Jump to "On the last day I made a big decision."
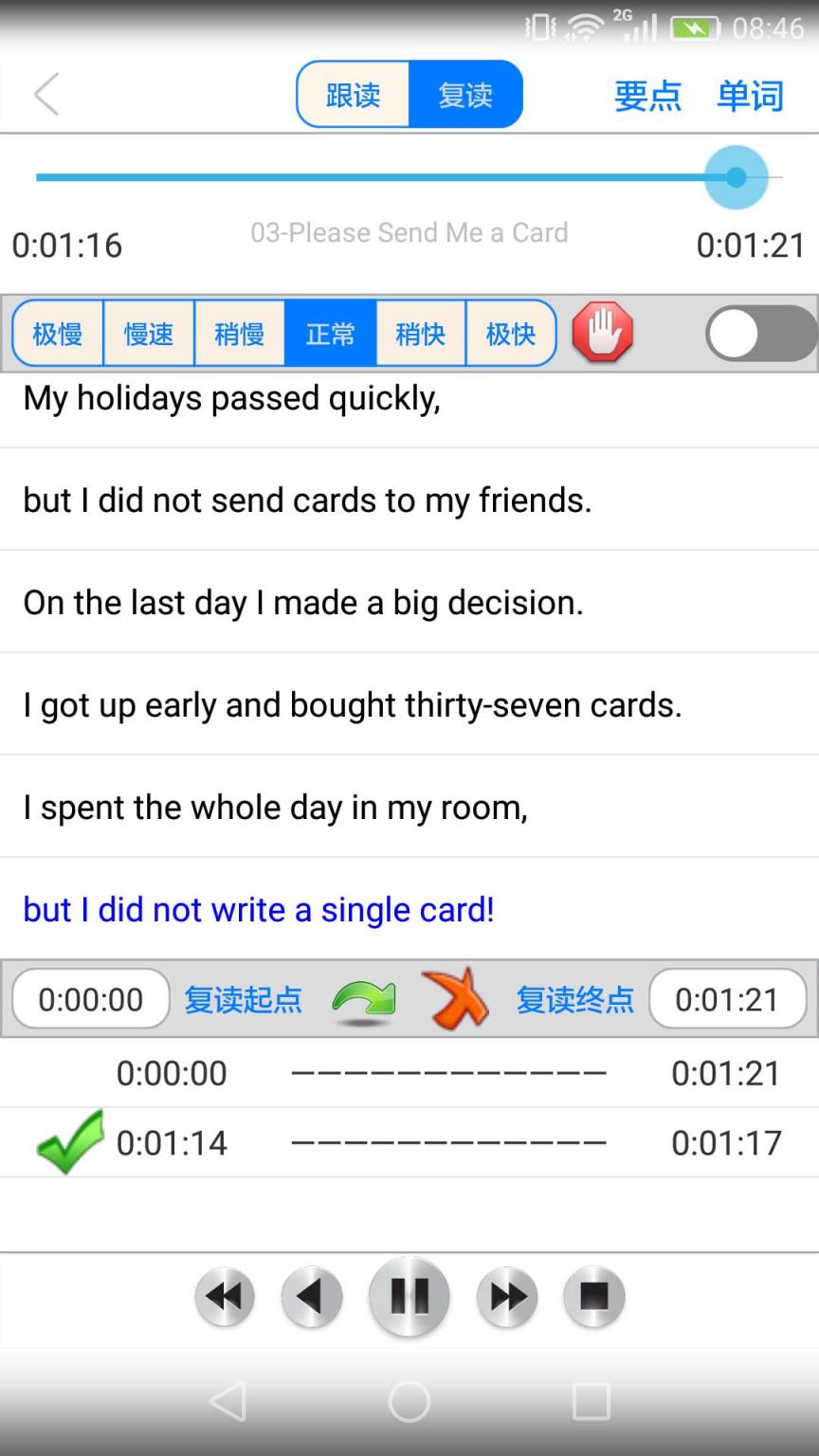This screenshot has width=819, height=1456. [303, 602]
